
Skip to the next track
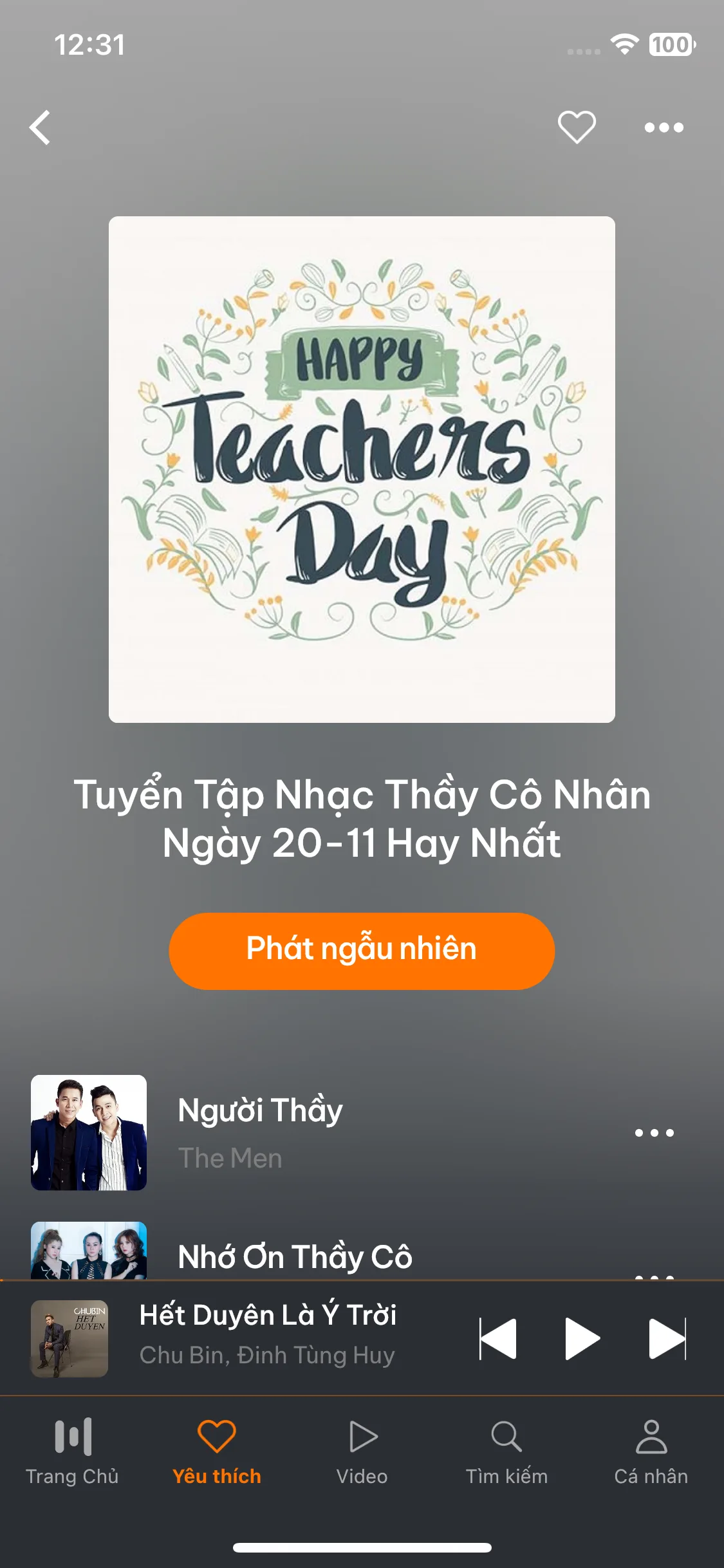click(x=667, y=1339)
